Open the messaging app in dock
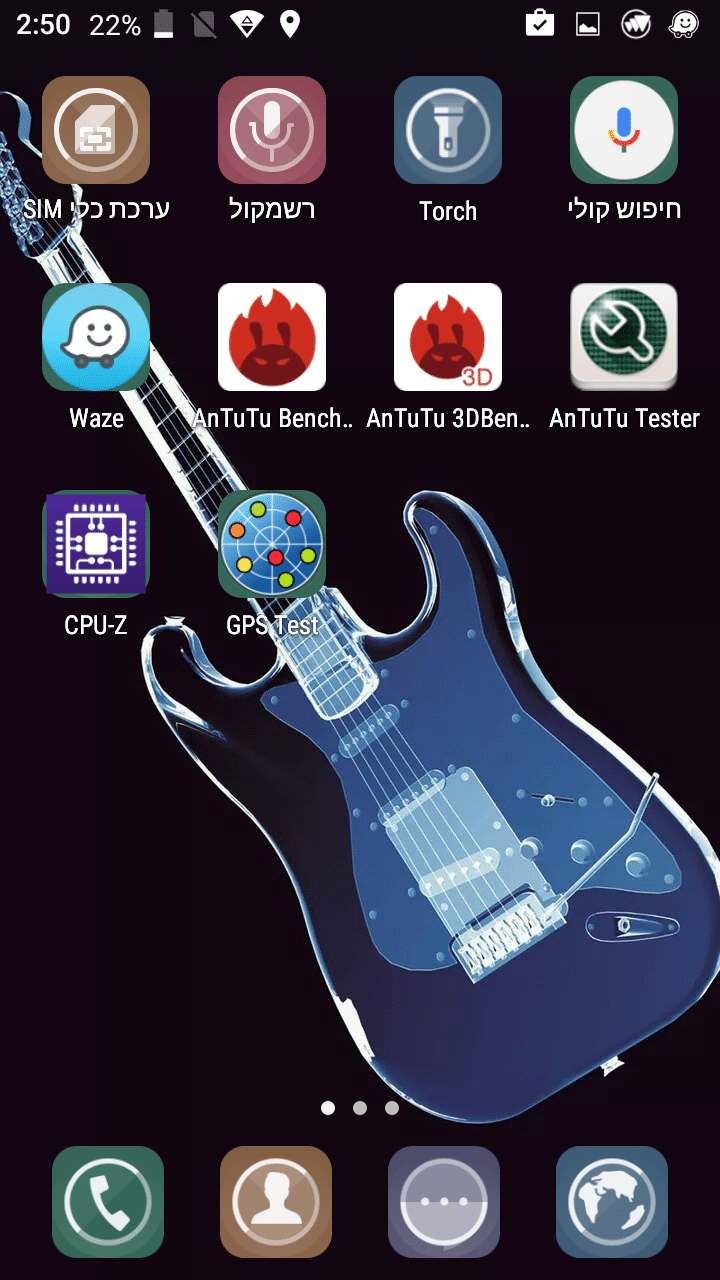This screenshot has height=1280, width=720. point(444,1202)
